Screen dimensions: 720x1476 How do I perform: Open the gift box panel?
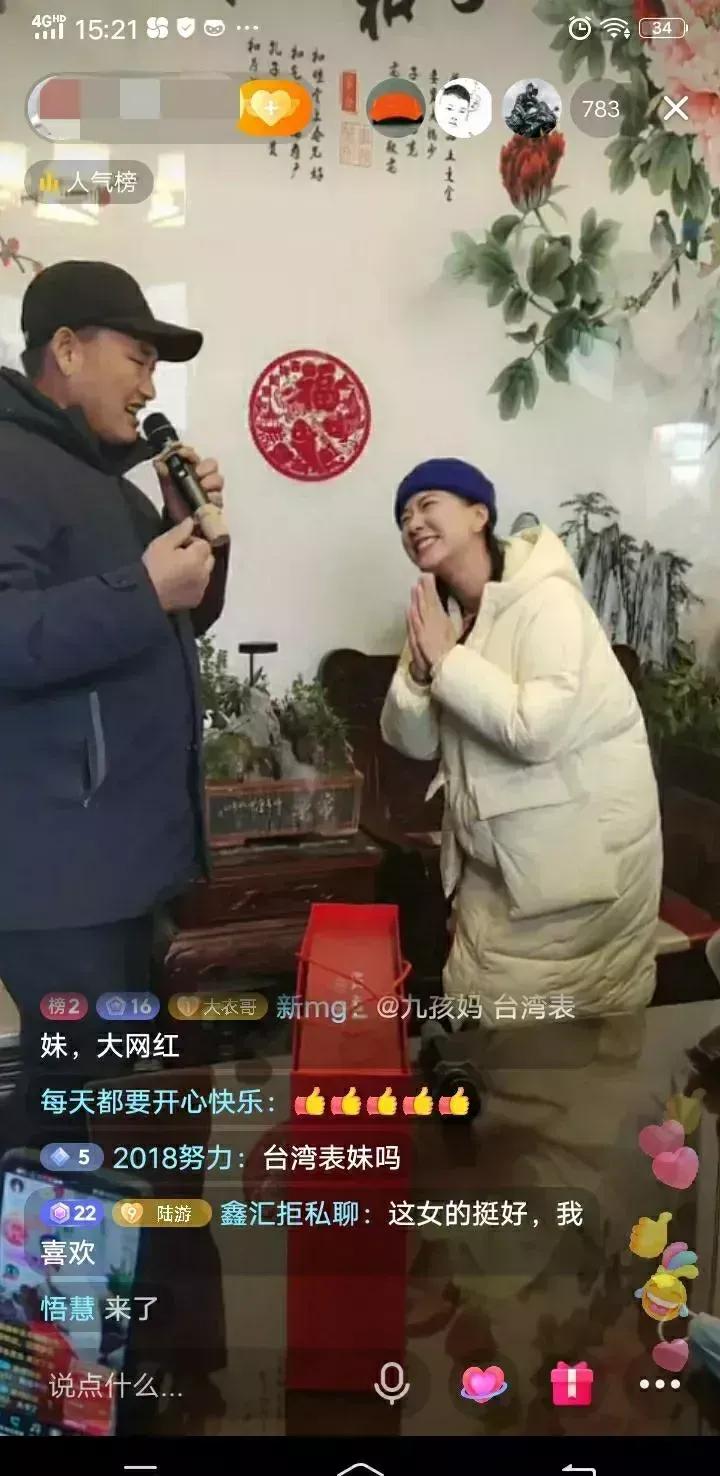click(x=572, y=1384)
